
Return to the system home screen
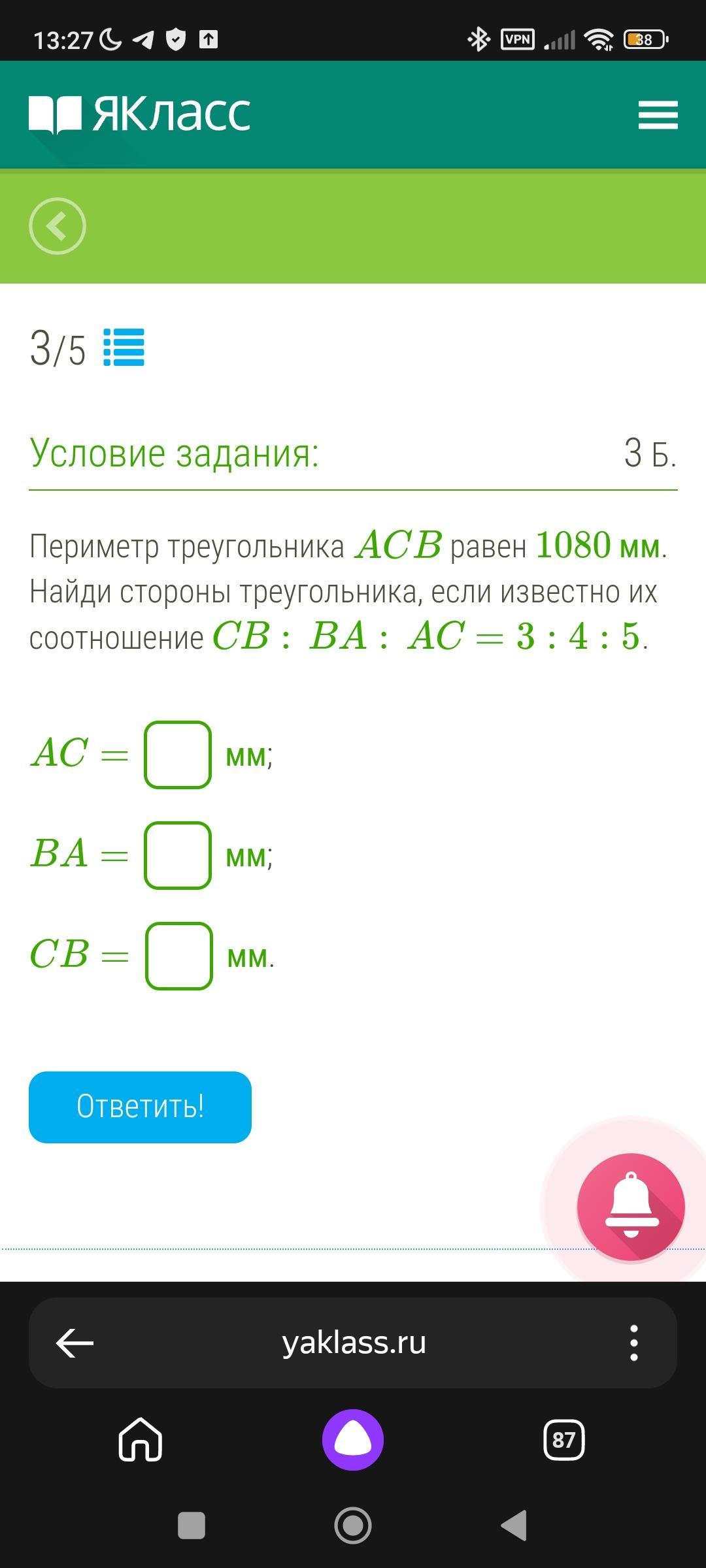coord(353,1526)
